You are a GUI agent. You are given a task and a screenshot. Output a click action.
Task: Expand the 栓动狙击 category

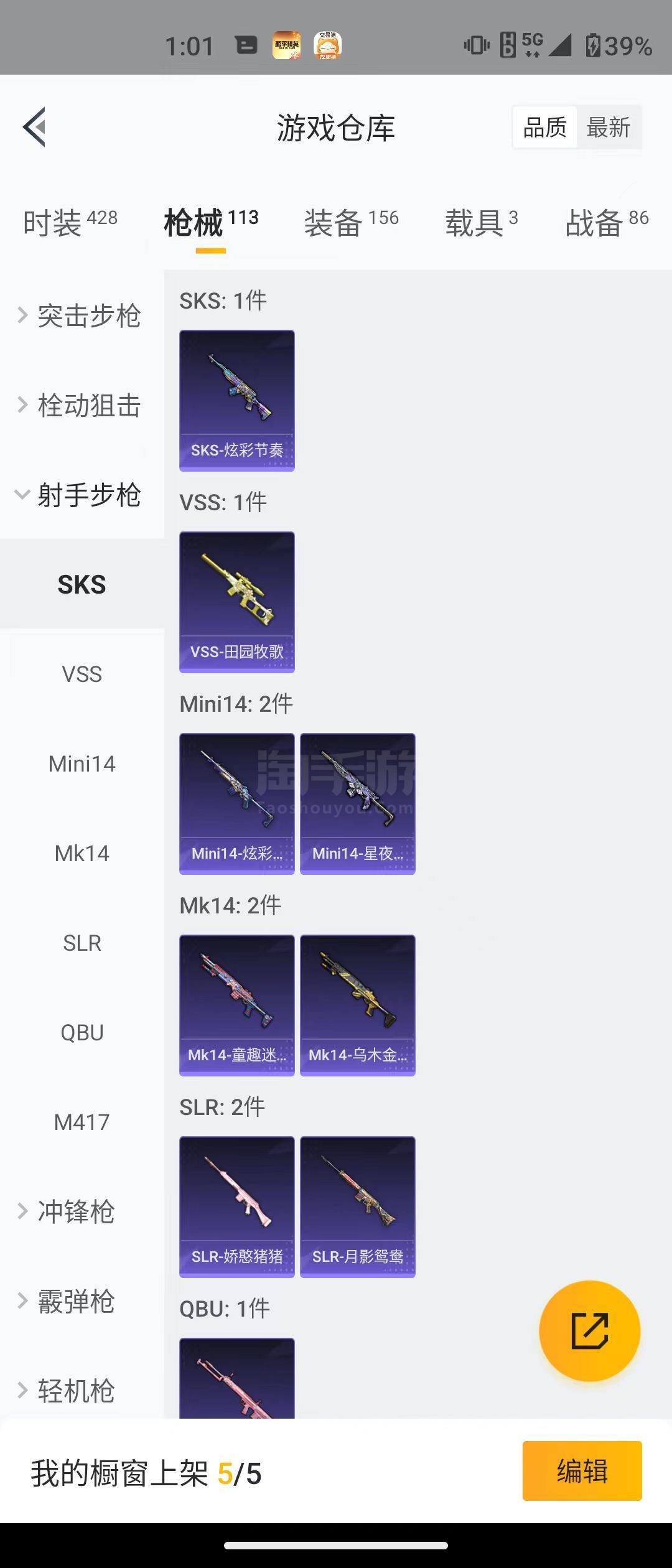[81, 405]
